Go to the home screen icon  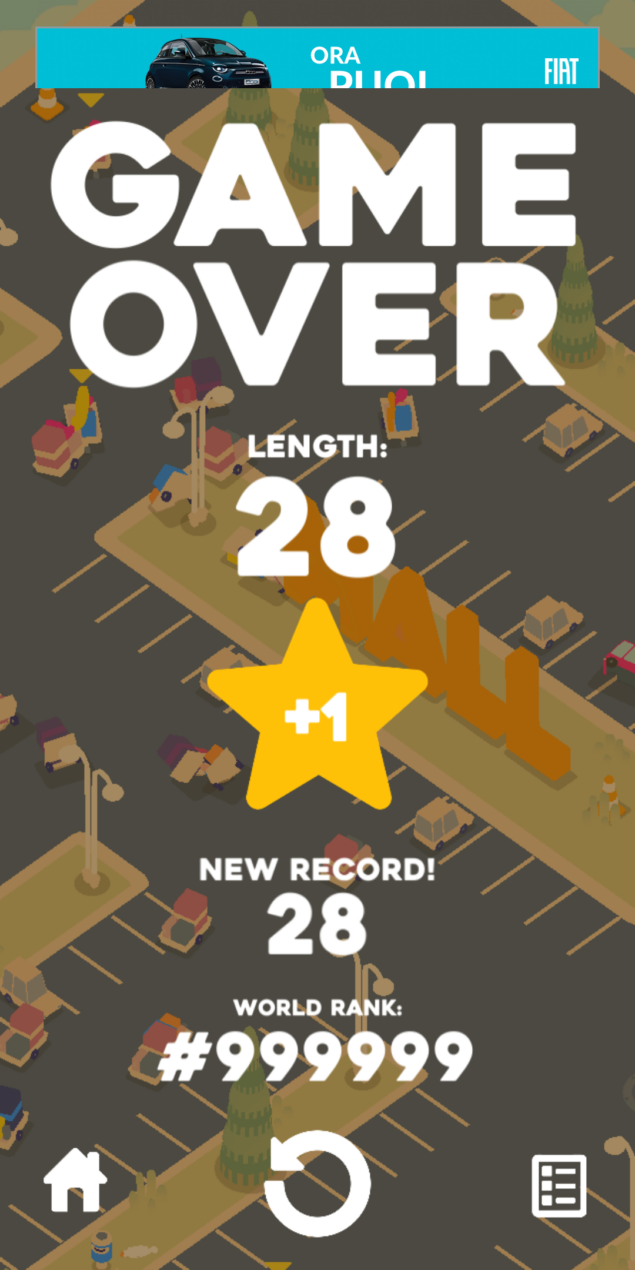75,1181
